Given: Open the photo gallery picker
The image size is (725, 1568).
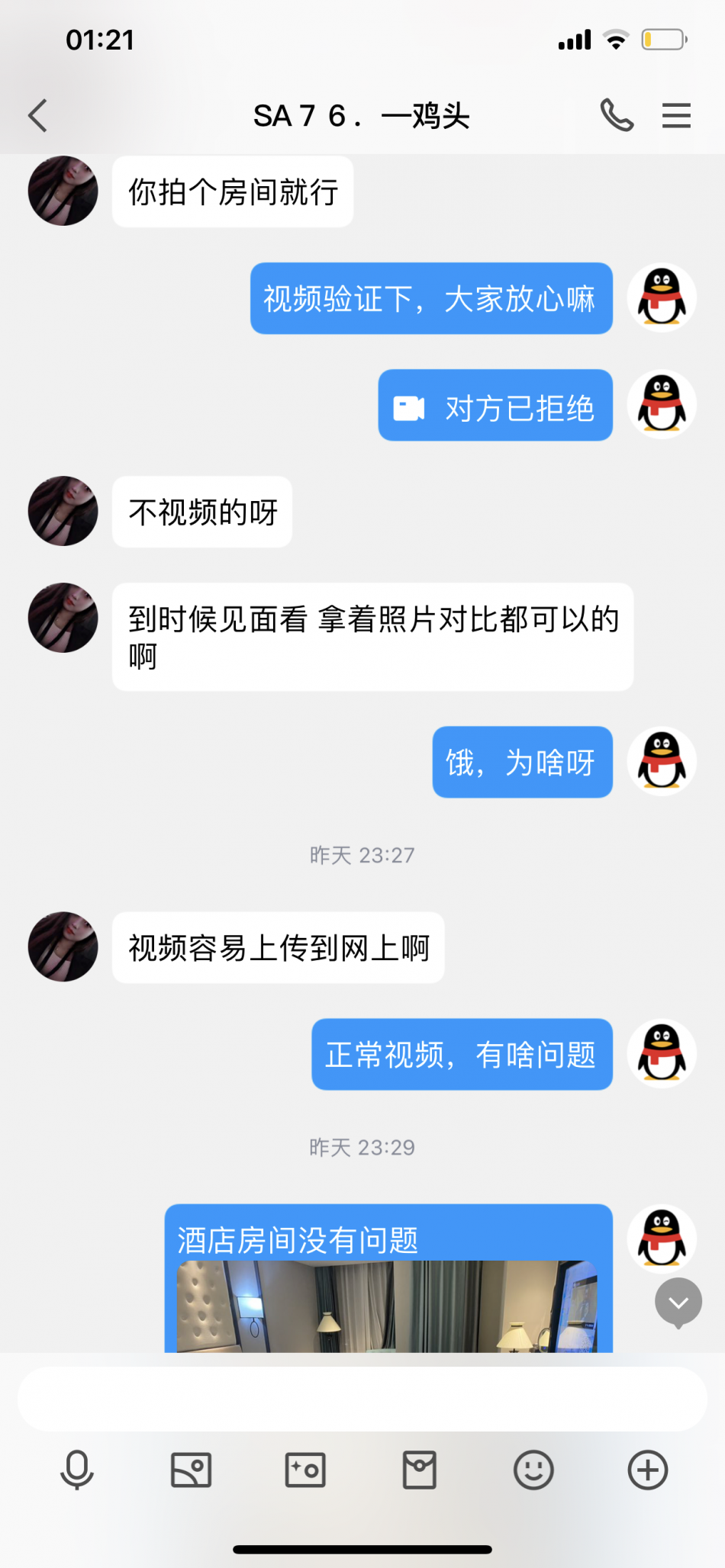Looking at the screenshot, I should 191,1470.
